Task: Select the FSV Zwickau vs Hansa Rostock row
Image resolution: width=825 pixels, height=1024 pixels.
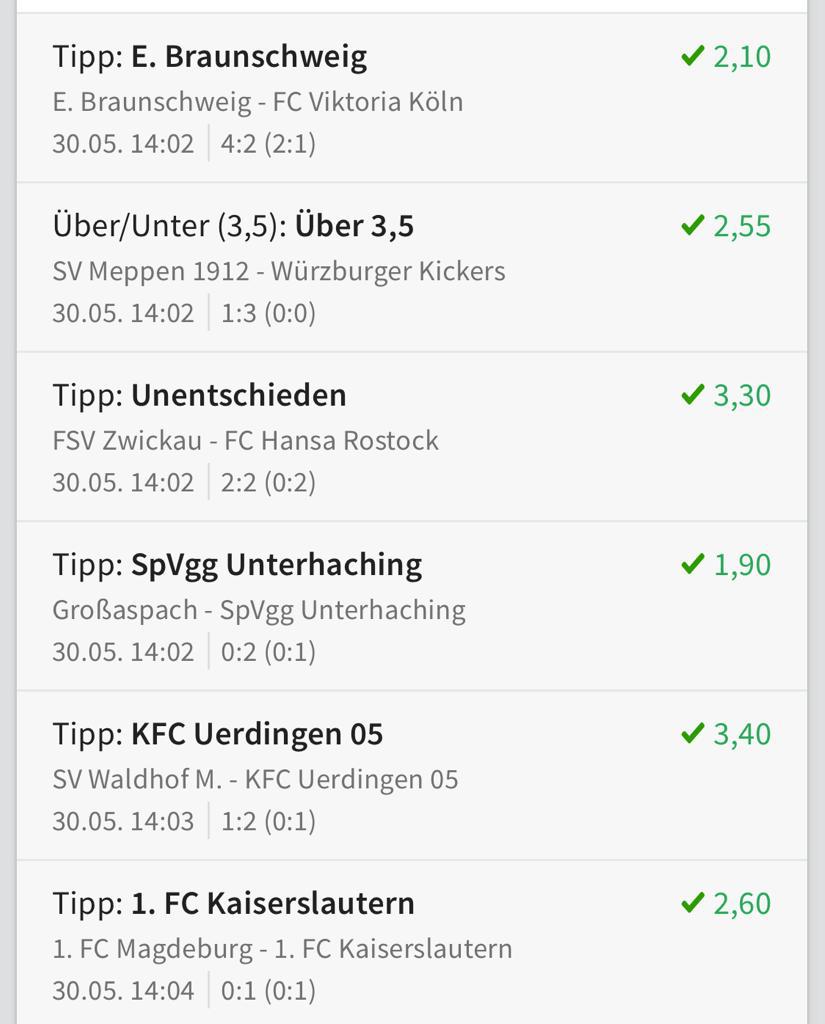Action: (410, 438)
